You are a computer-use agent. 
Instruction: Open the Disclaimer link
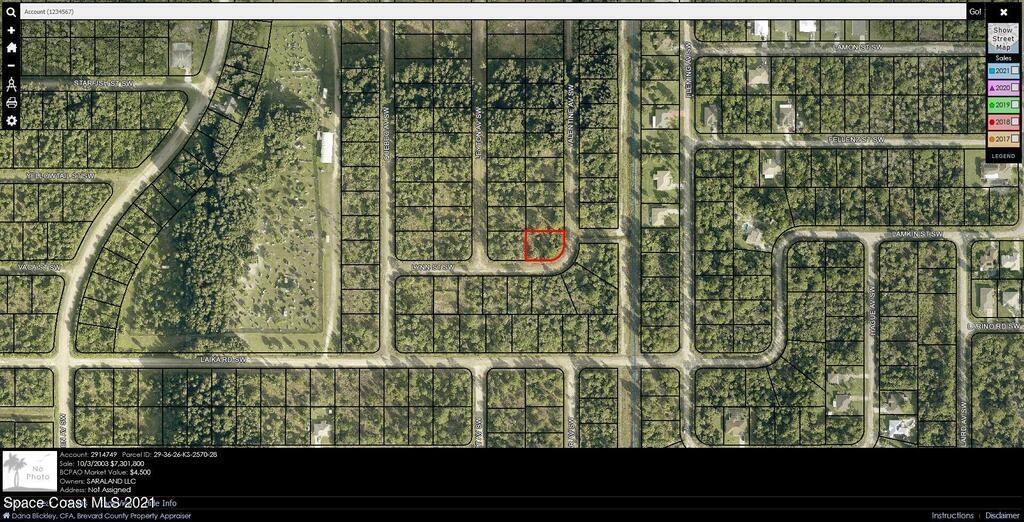point(1003,516)
